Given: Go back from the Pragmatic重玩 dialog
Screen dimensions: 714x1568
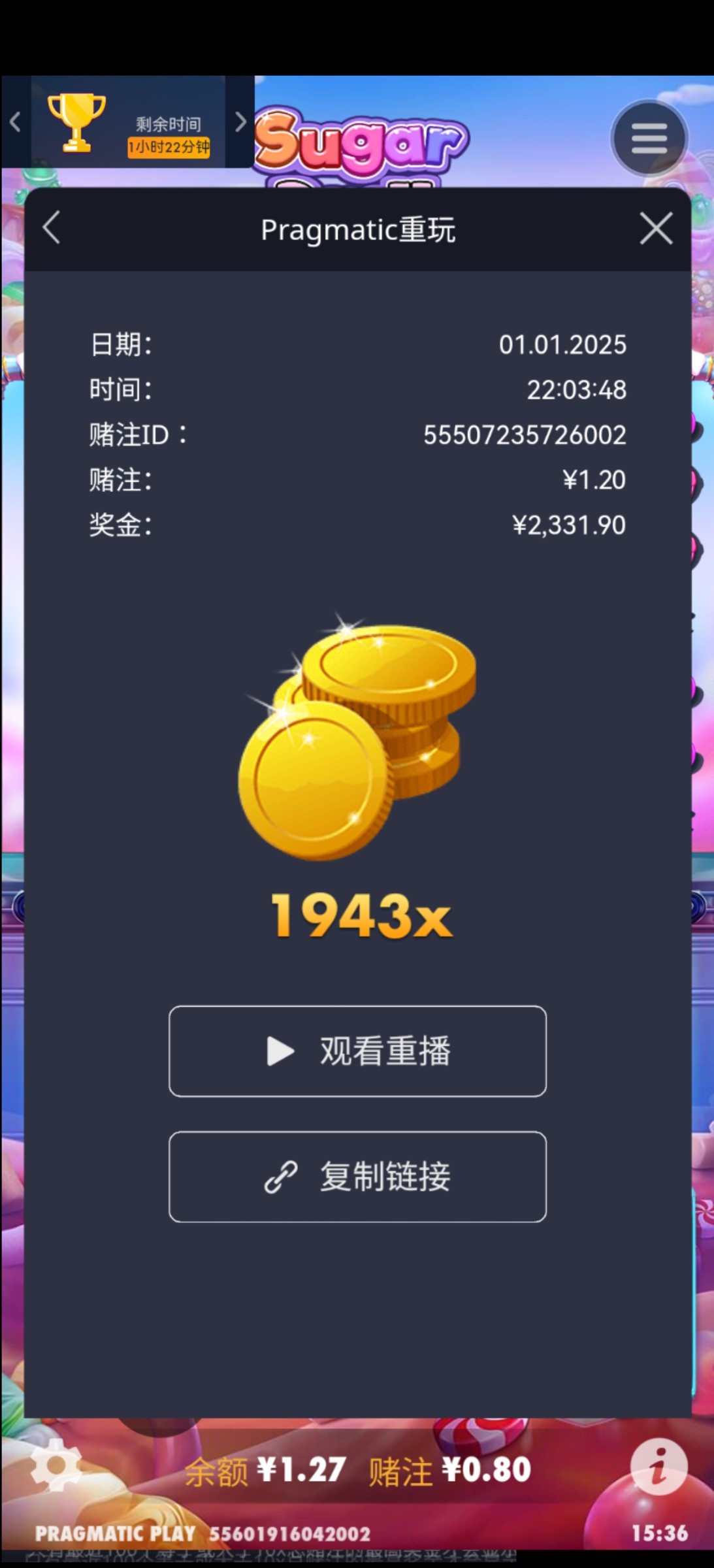Looking at the screenshot, I should (x=52, y=228).
